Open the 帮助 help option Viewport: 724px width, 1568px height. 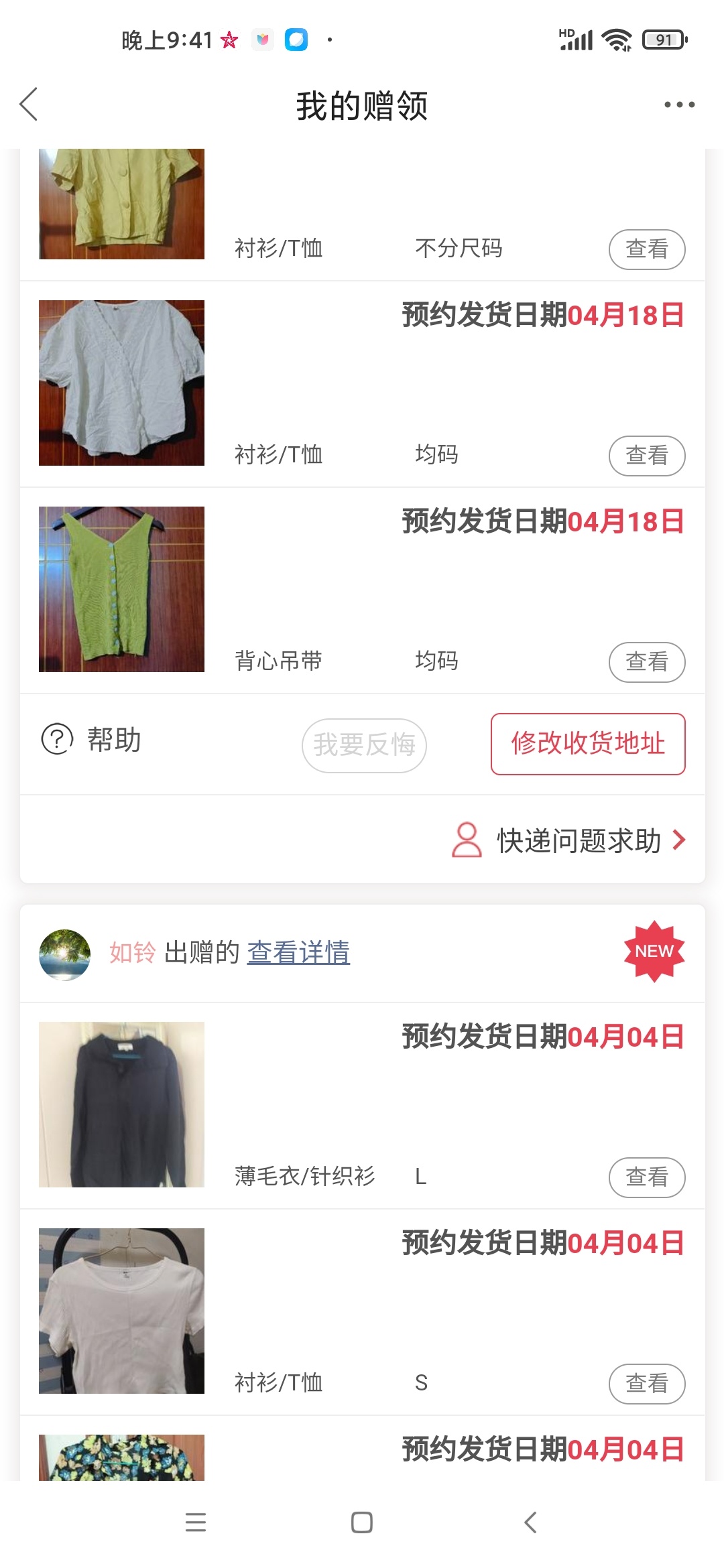[x=92, y=740]
